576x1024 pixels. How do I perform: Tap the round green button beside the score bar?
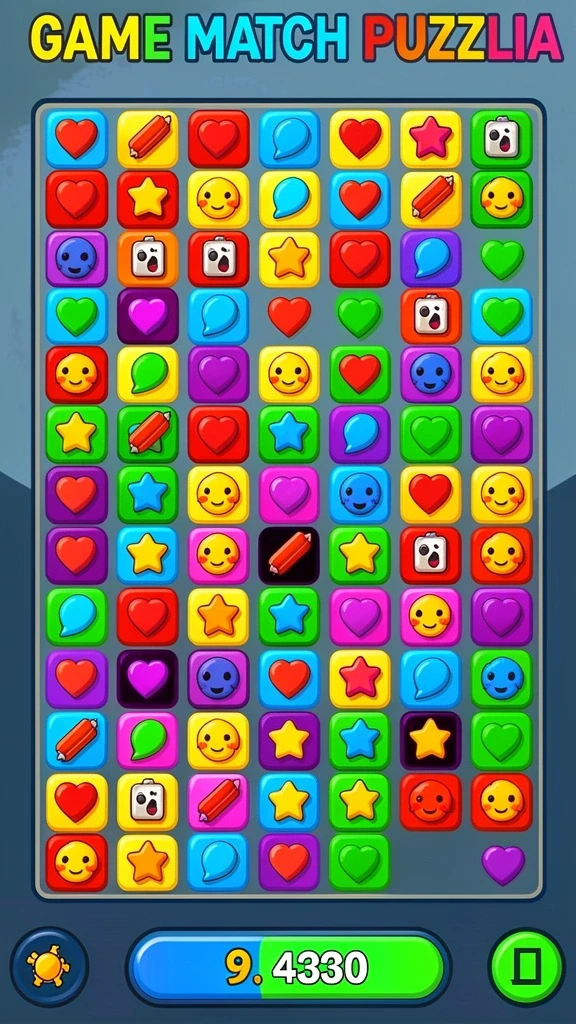[x=526, y=966]
